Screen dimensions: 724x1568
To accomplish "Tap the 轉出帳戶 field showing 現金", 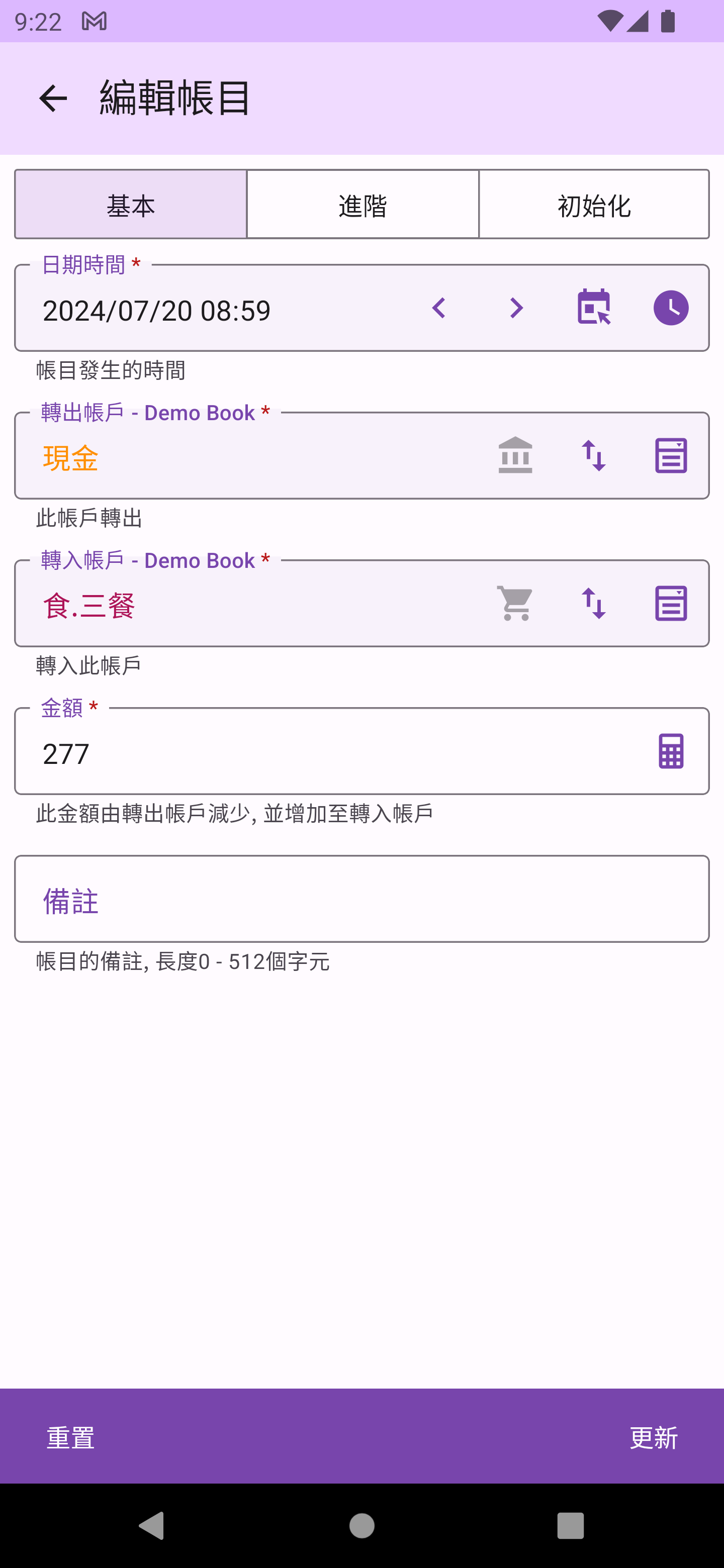I will (x=243, y=457).
